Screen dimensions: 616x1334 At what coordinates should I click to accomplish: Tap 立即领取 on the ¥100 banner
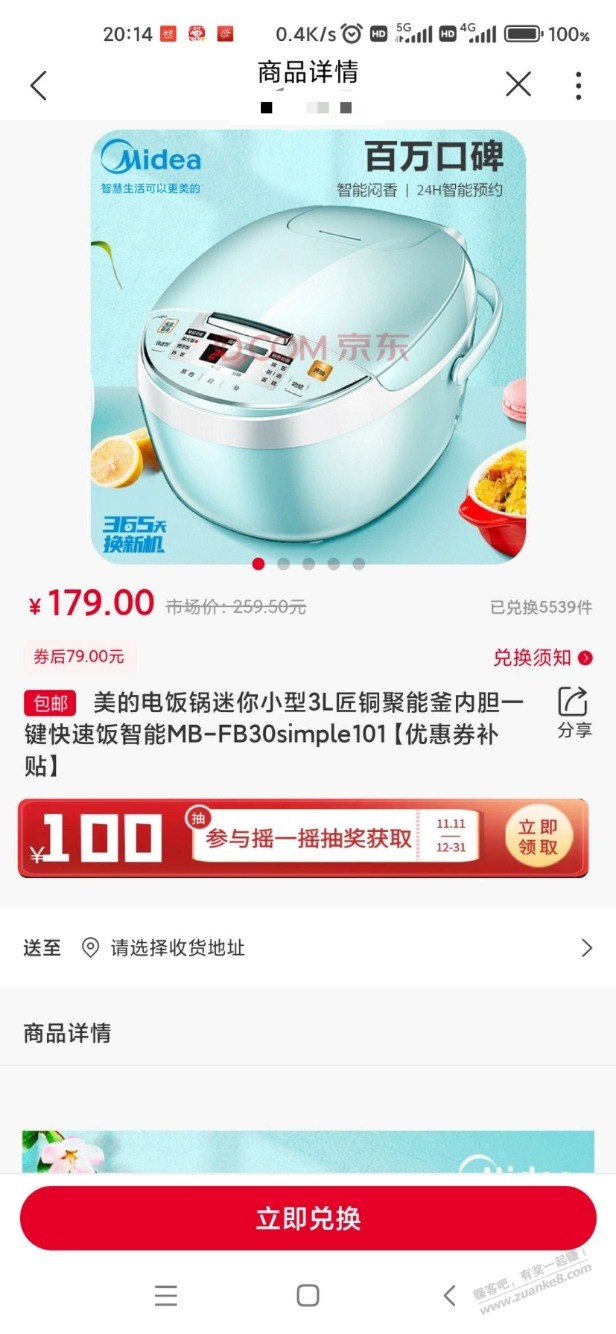click(x=537, y=838)
